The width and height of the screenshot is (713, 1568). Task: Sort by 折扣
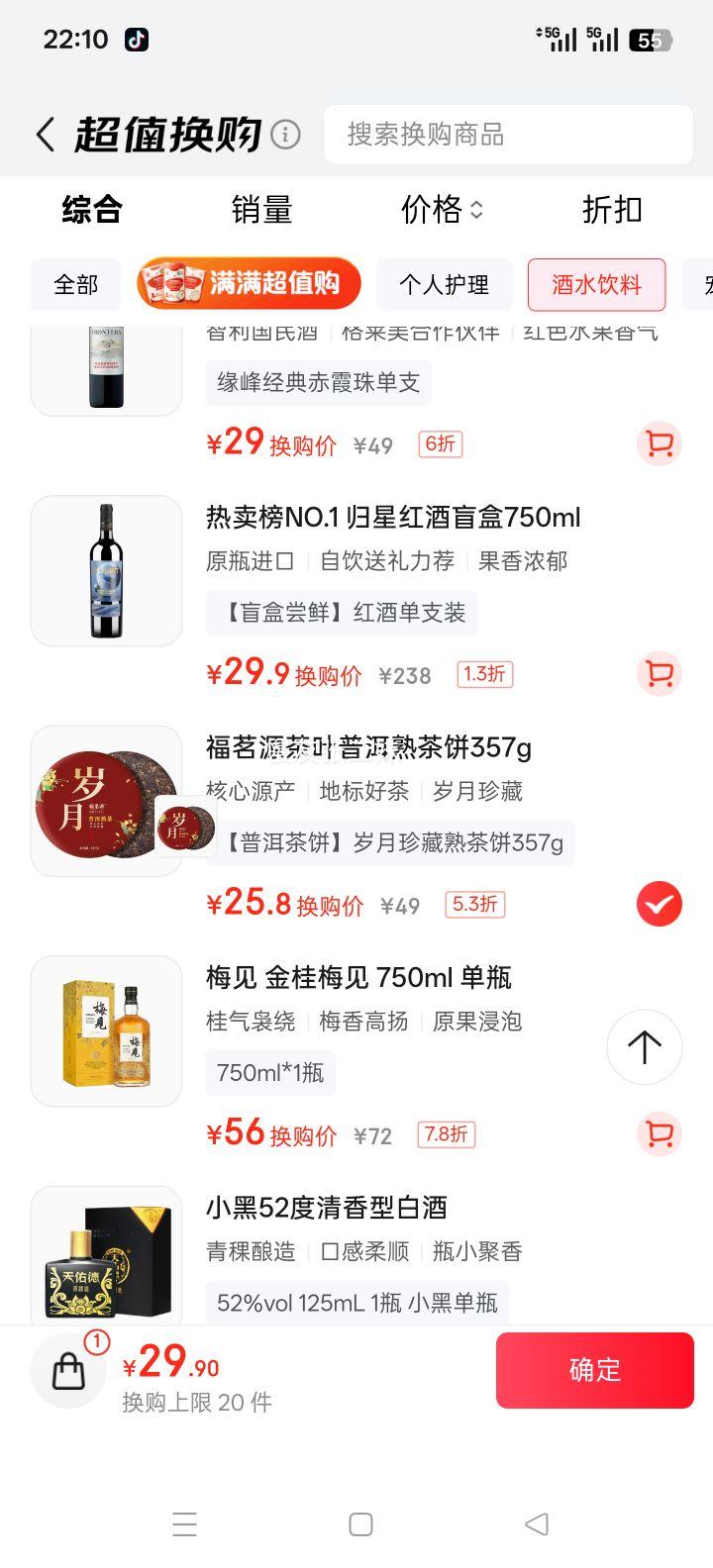(612, 210)
